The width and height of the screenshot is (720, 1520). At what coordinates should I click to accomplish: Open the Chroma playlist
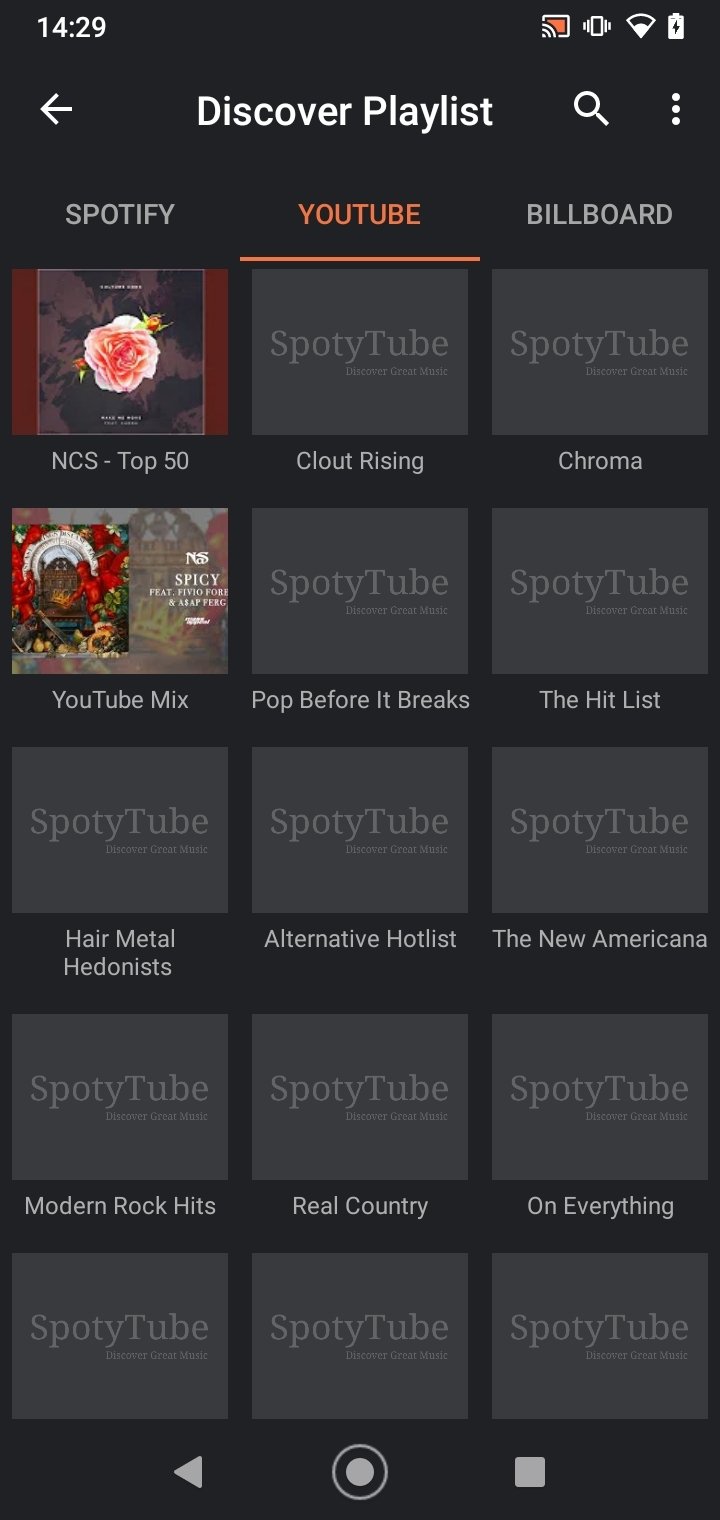click(x=600, y=352)
